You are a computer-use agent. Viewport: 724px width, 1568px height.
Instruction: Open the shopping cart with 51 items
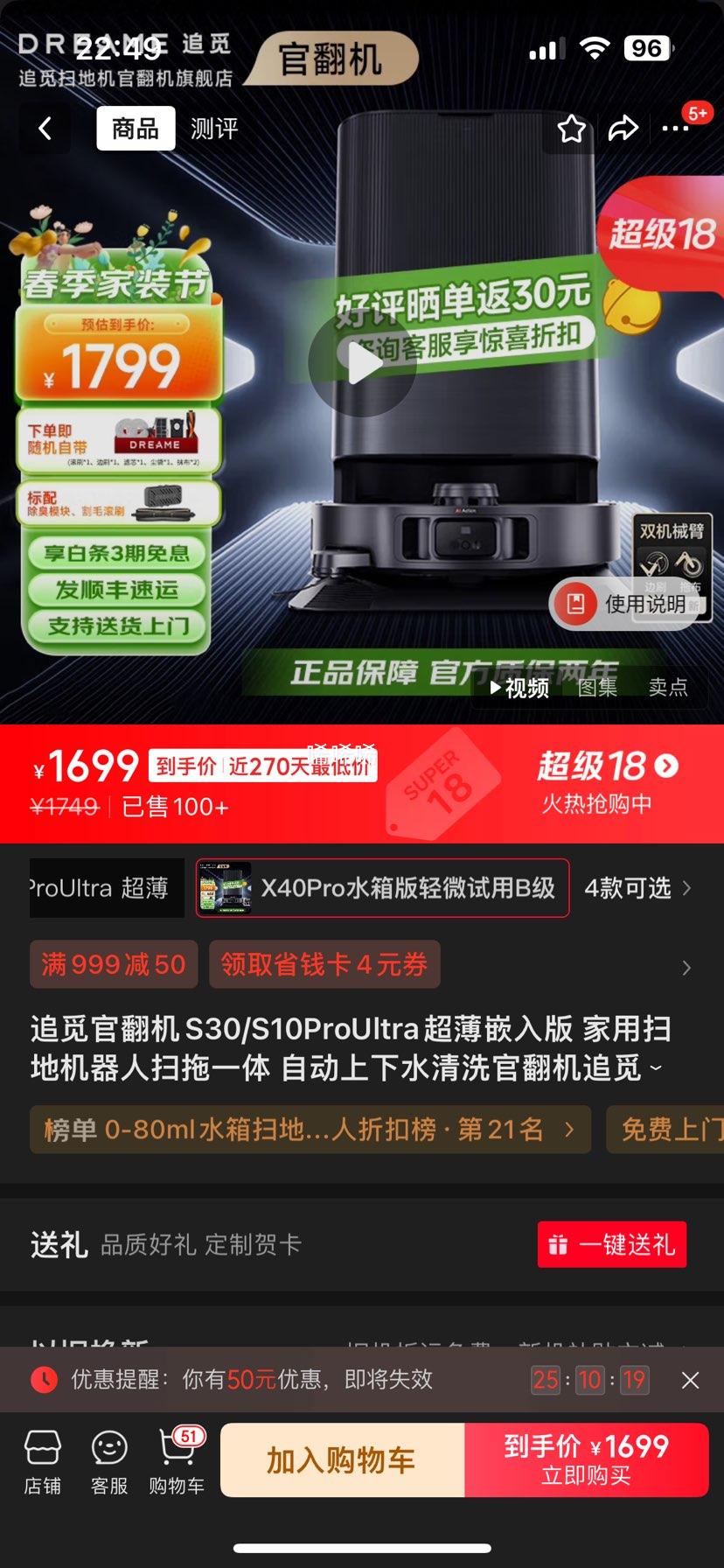tap(176, 1459)
